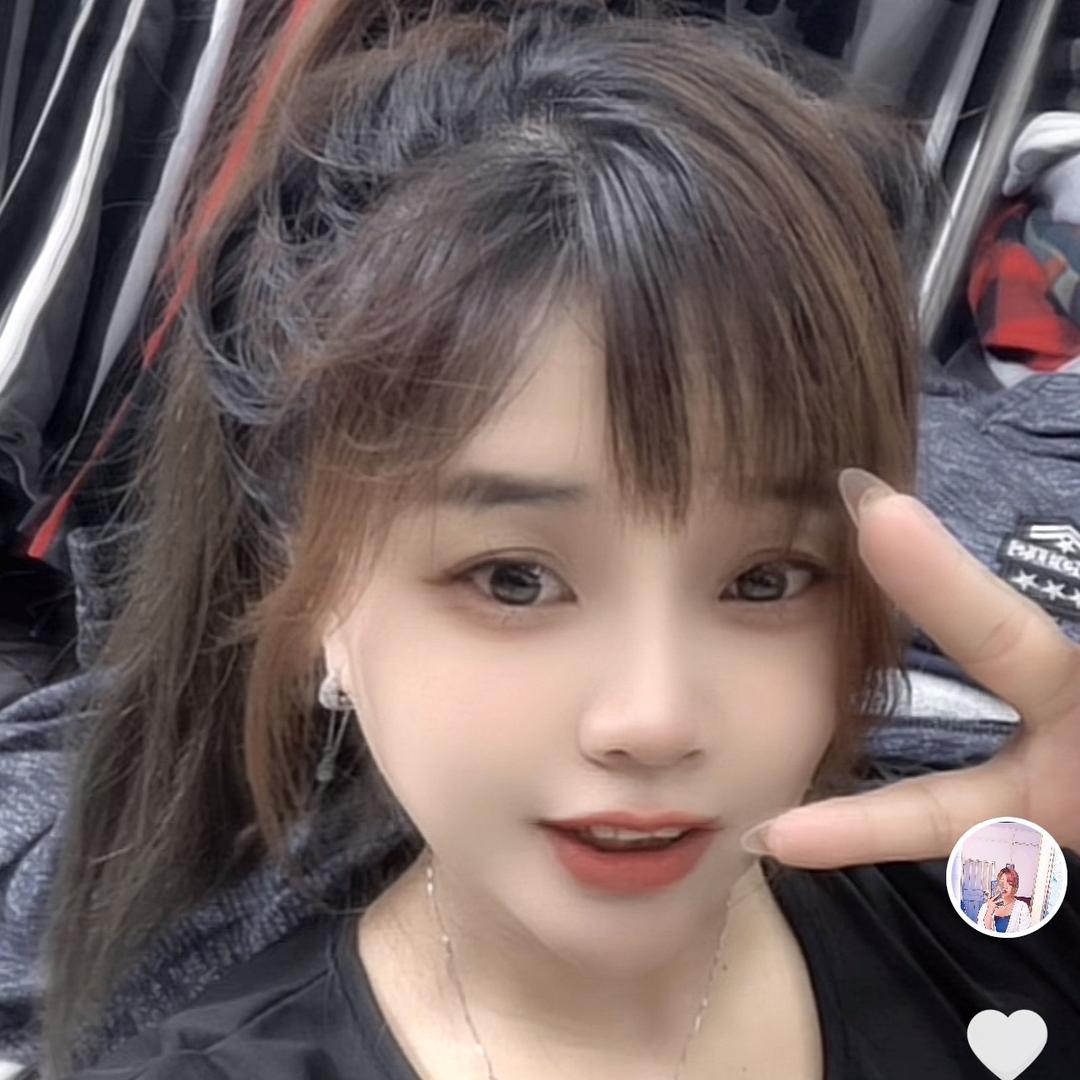Image resolution: width=1080 pixels, height=1080 pixels.
Task: Open the creator's round profile avatar
Action: tap(1006, 877)
